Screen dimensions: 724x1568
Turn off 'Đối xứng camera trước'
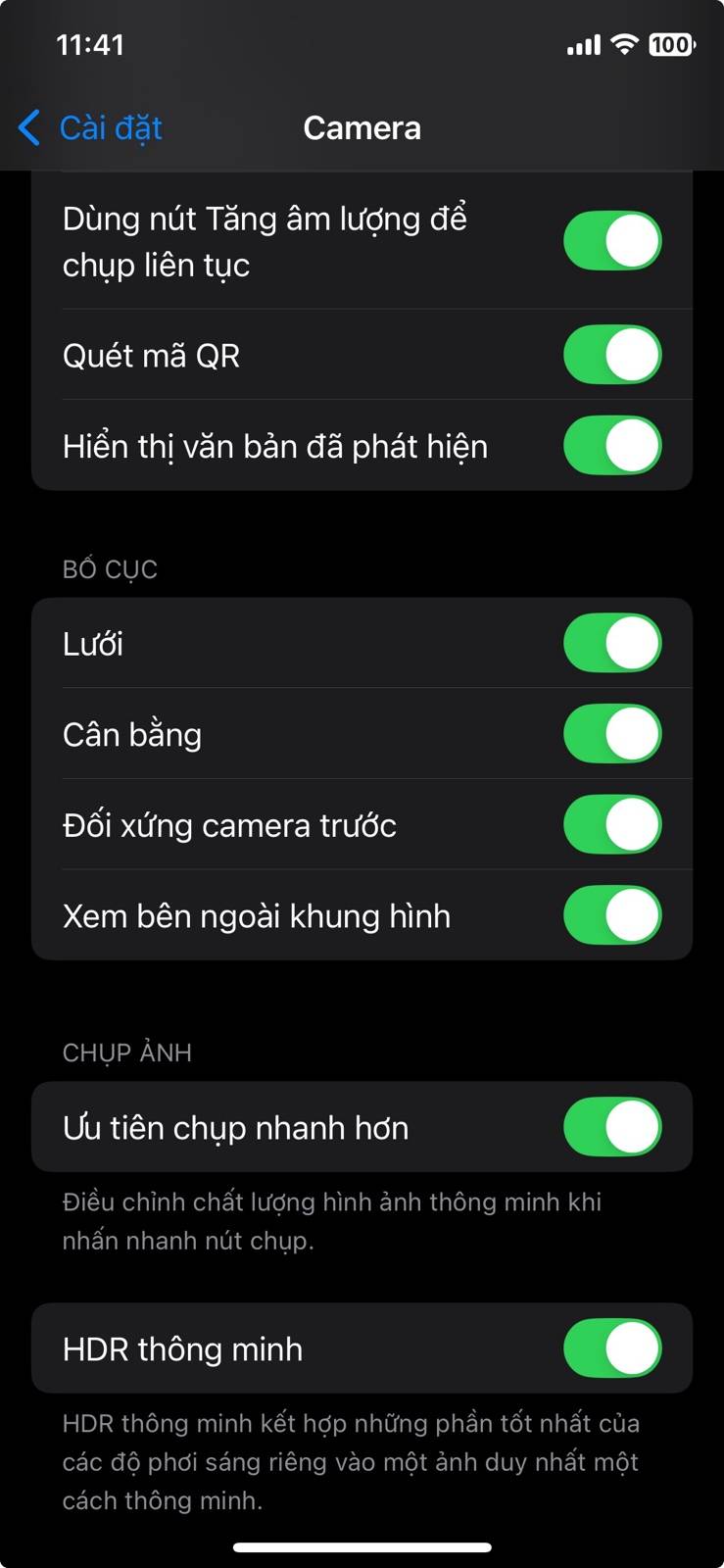(611, 825)
